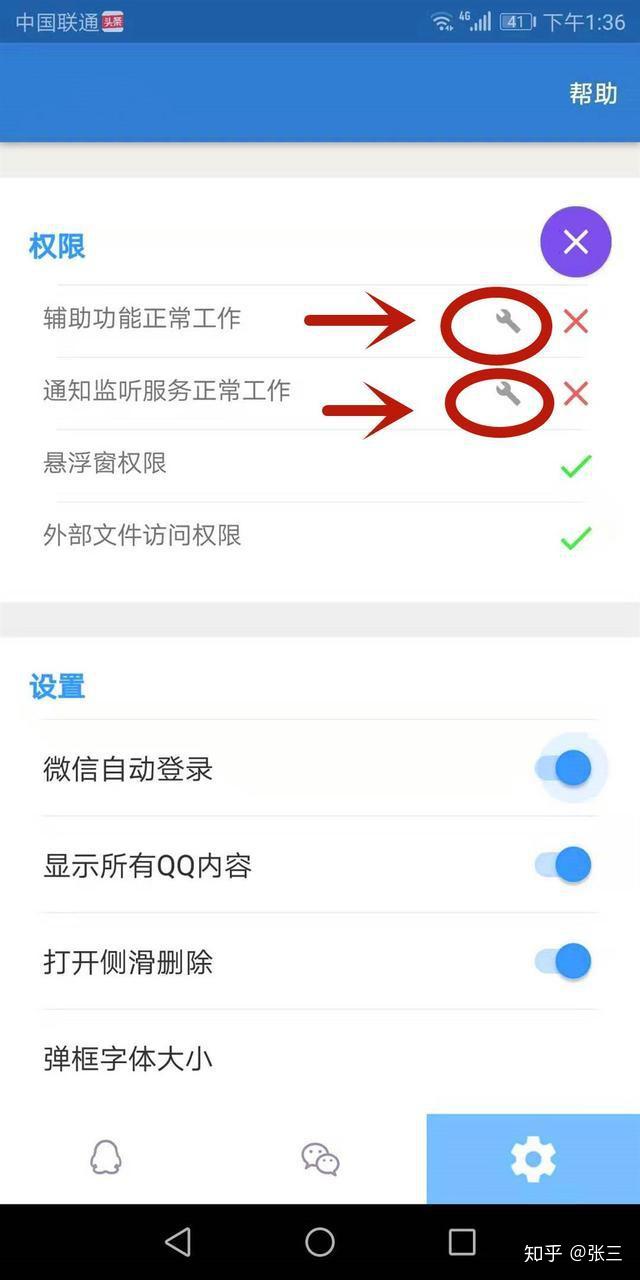The height and width of the screenshot is (1280, 640).
Task: Go to the system home screen
Action: click(320, 1242)
